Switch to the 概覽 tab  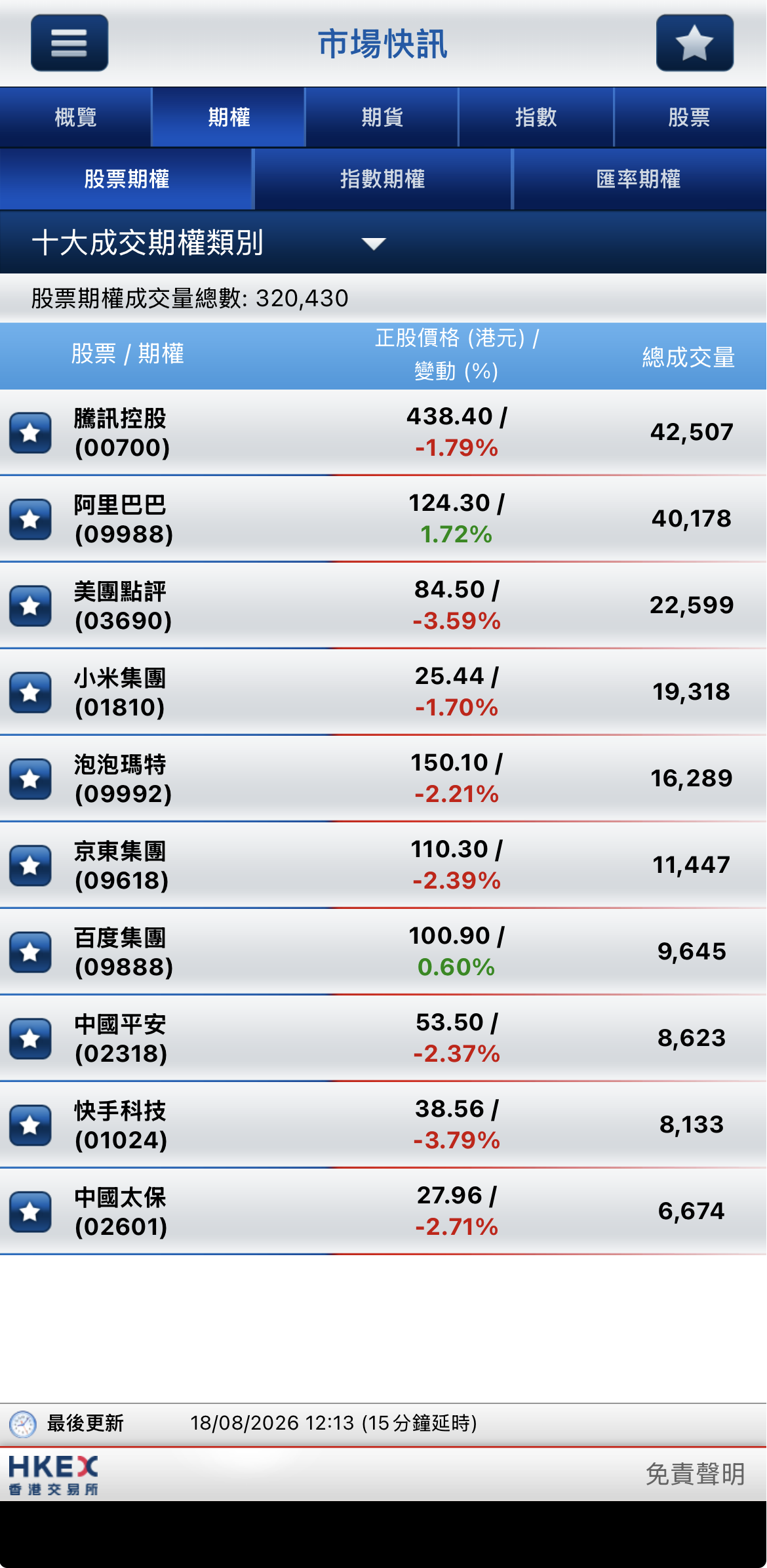75,117
